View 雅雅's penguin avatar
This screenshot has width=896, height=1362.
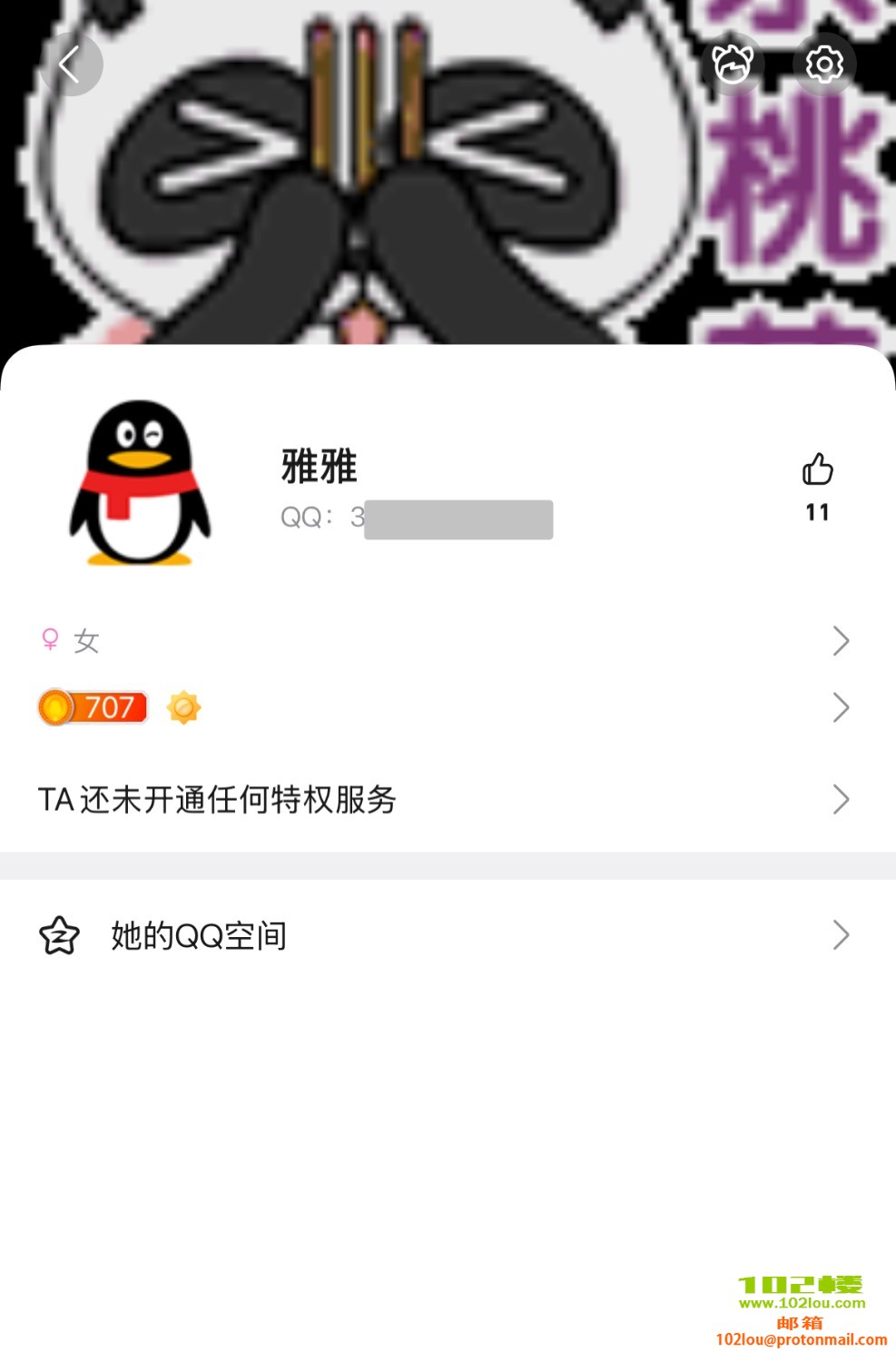tap(141, 483)
